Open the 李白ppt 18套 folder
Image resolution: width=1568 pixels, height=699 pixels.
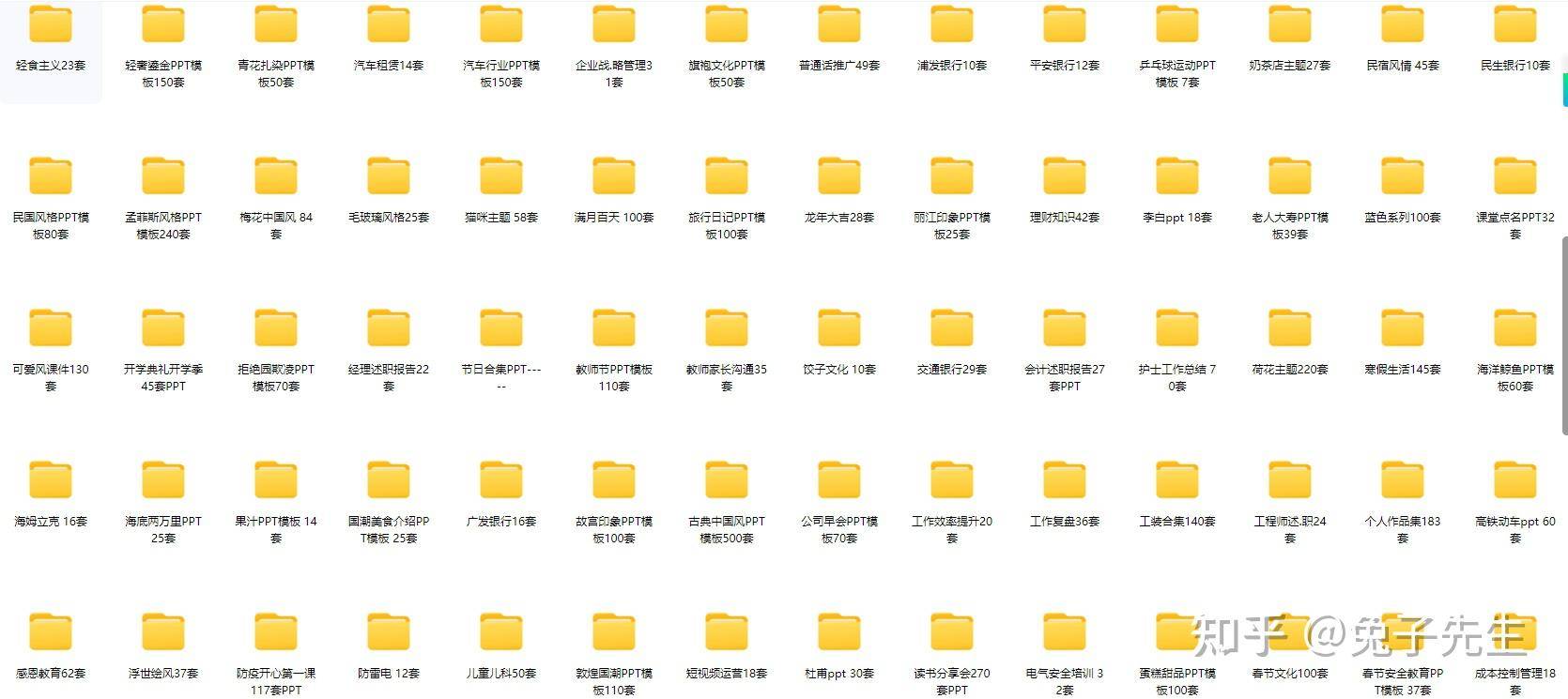coord(1177,178)
